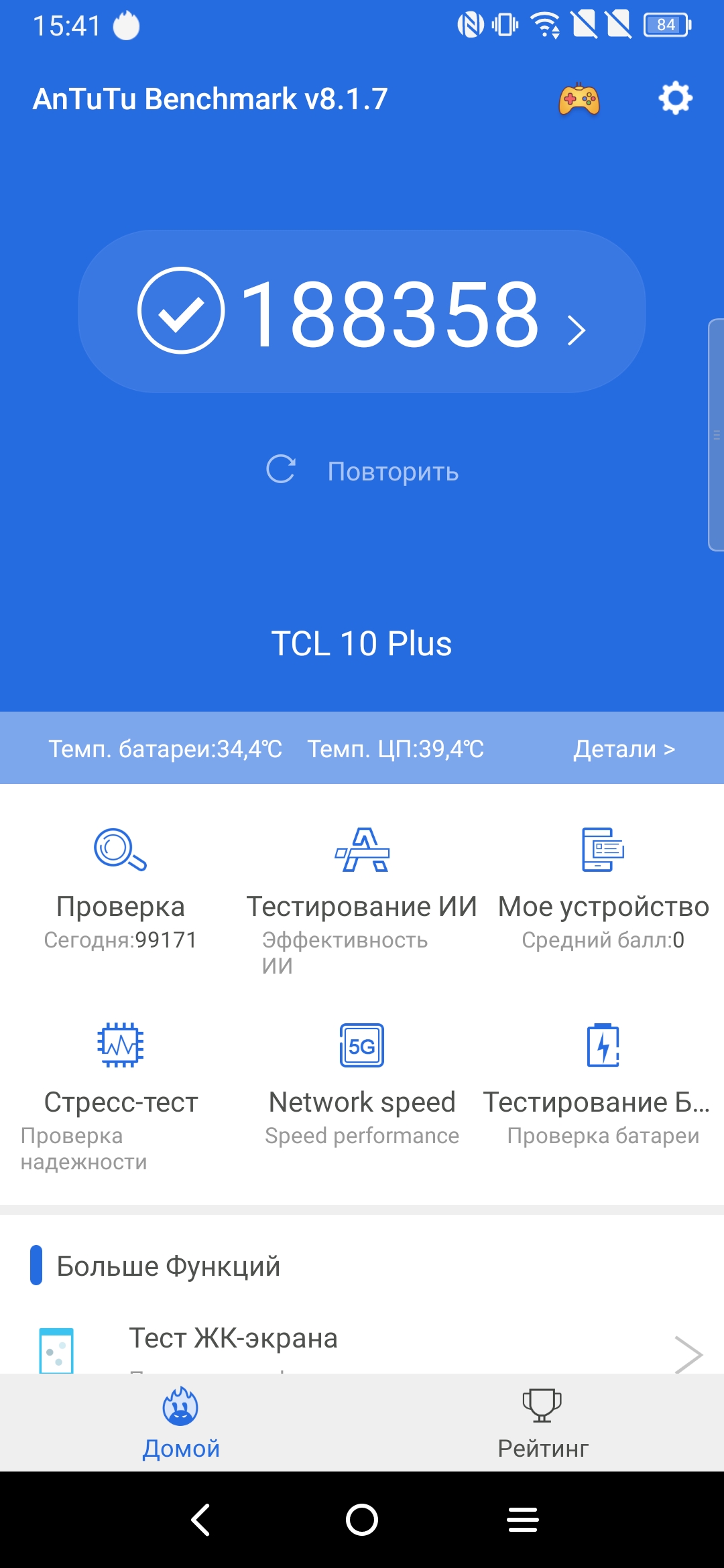Open temperature details via Детали
Image resolution: width=724 pixels, height=1568 pixels.
623,748
